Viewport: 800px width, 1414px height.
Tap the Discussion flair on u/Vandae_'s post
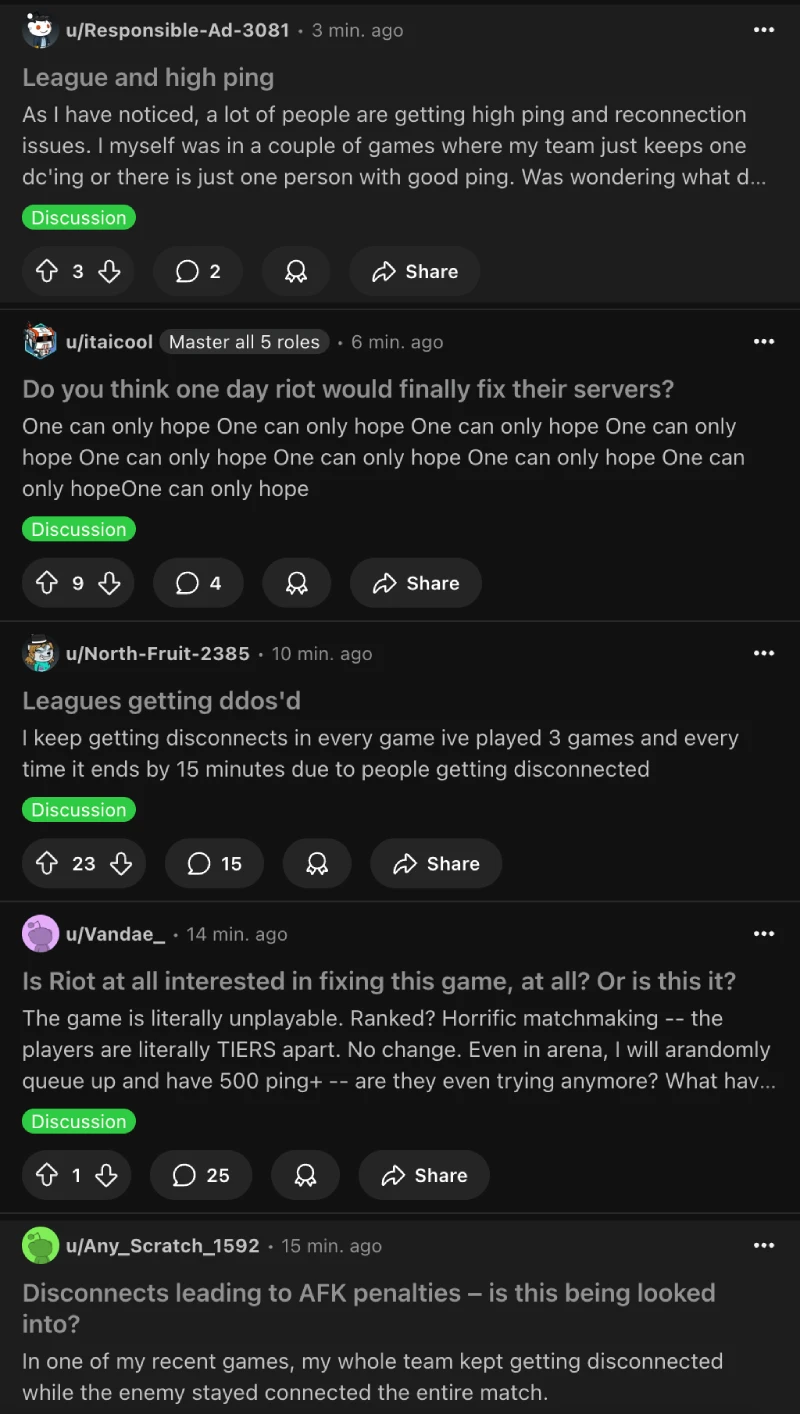(x=79, y=1121)
